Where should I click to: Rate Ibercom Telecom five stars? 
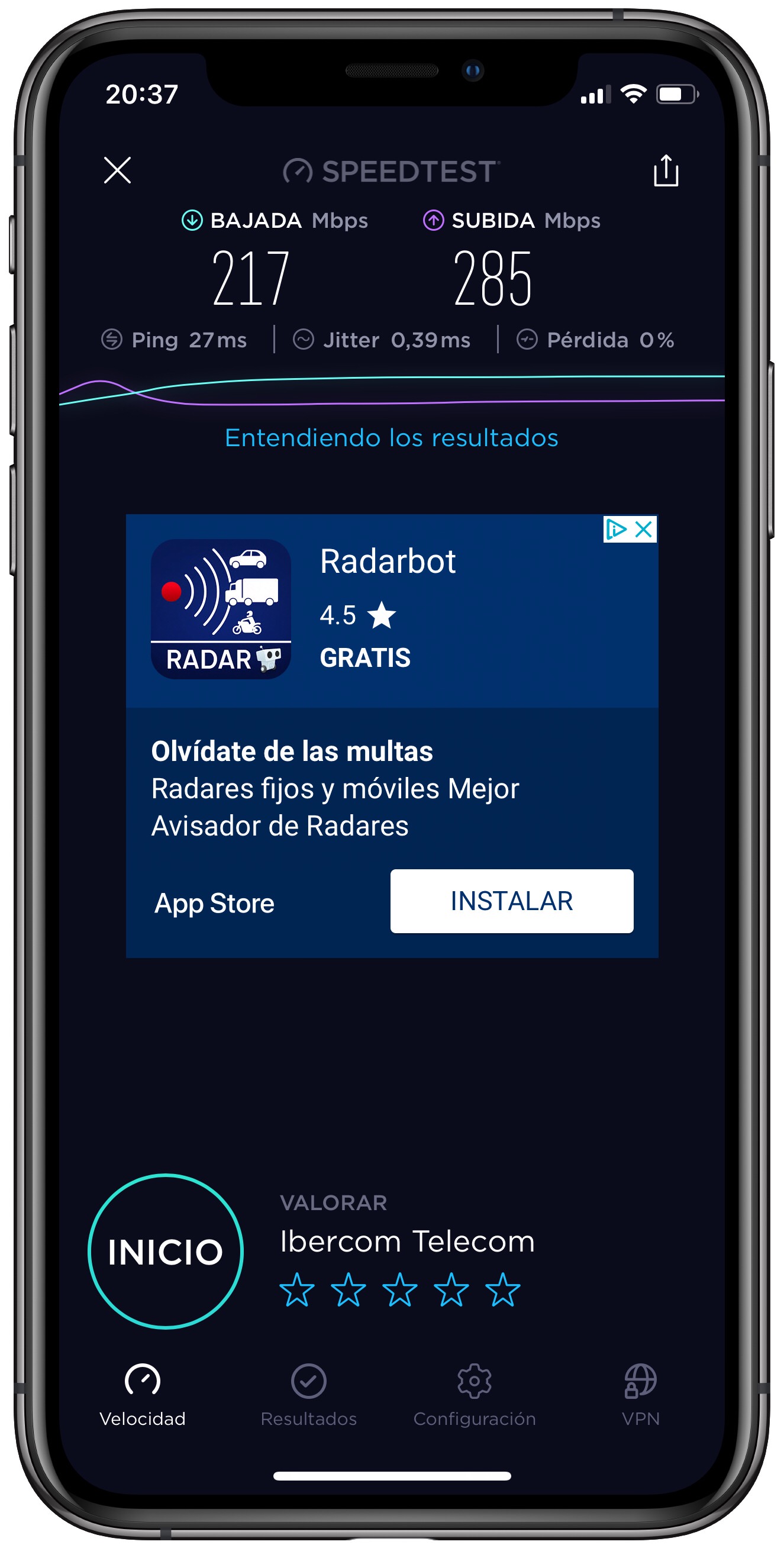502,1290
